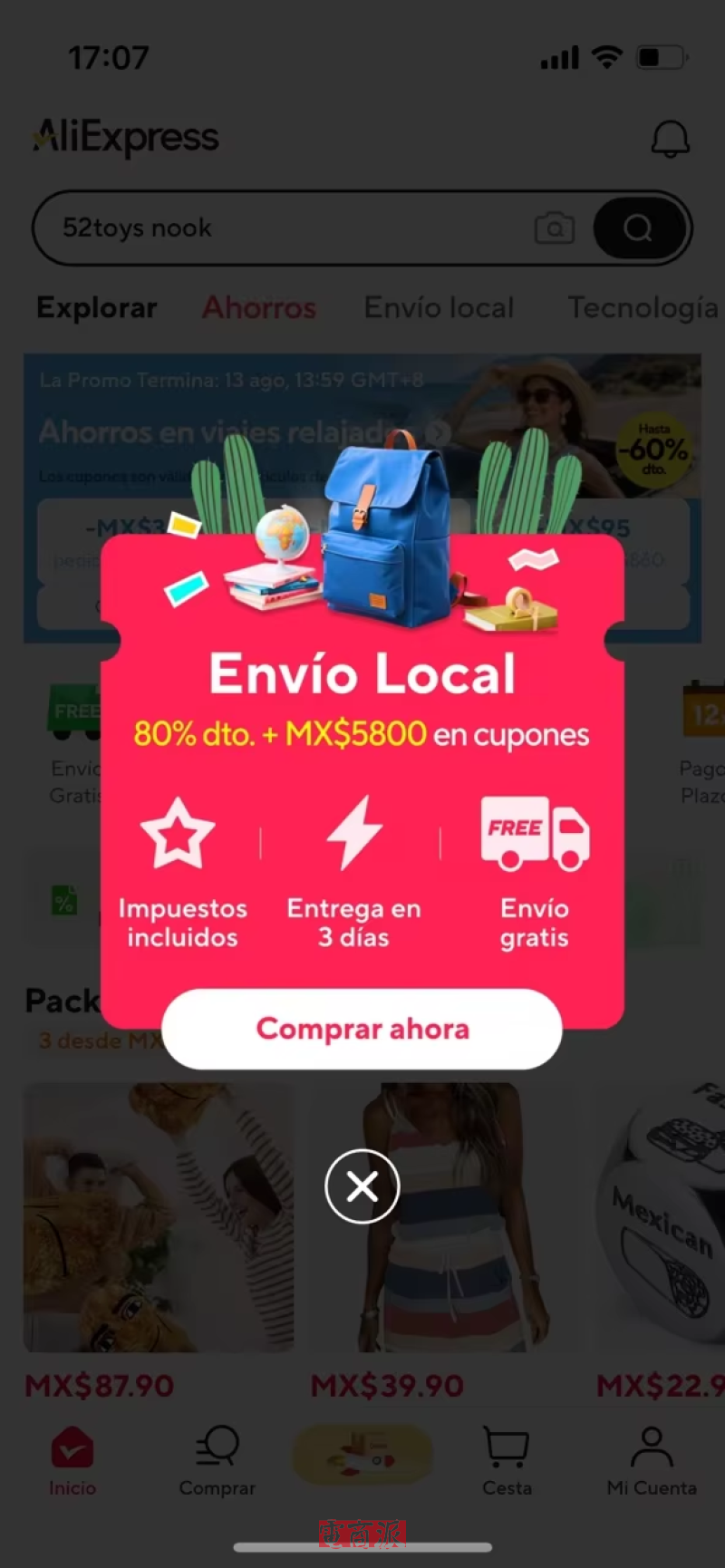Switch to the Explorar tab
725x1568 pixels.
pos(97,308)
